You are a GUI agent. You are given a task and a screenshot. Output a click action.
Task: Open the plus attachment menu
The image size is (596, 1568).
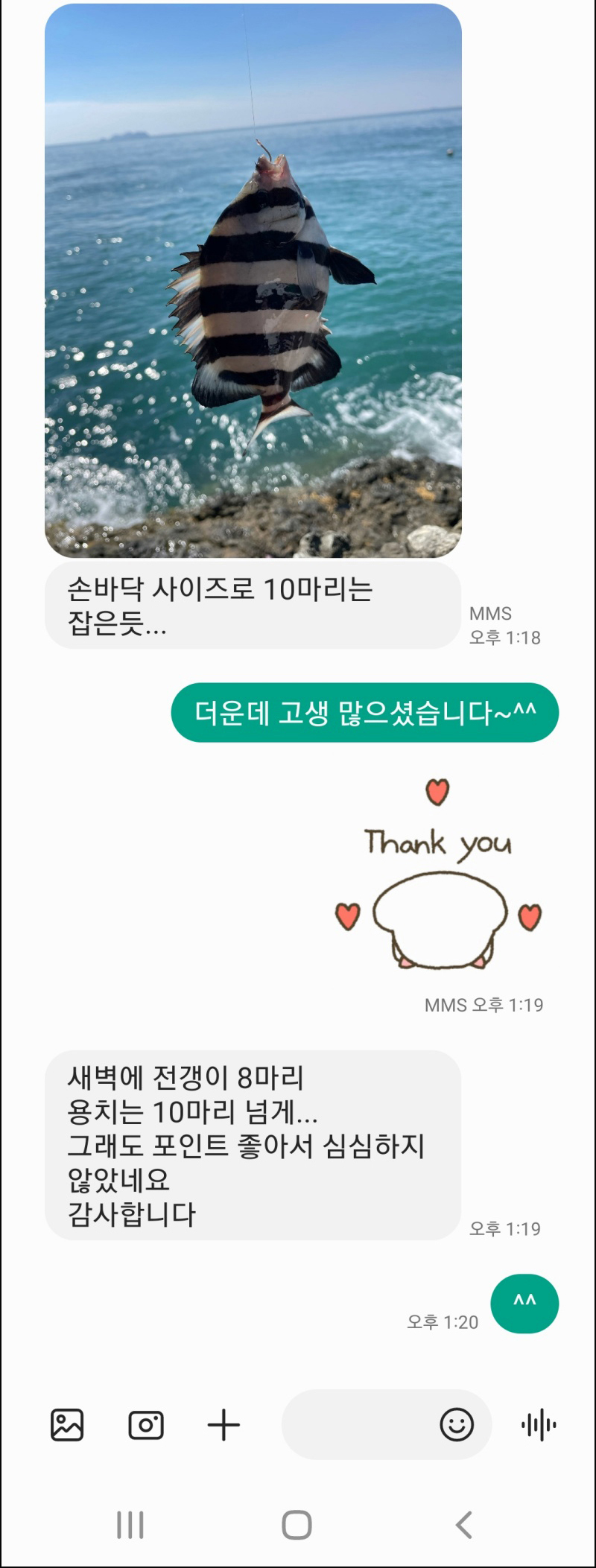(x=223, y=1425)
